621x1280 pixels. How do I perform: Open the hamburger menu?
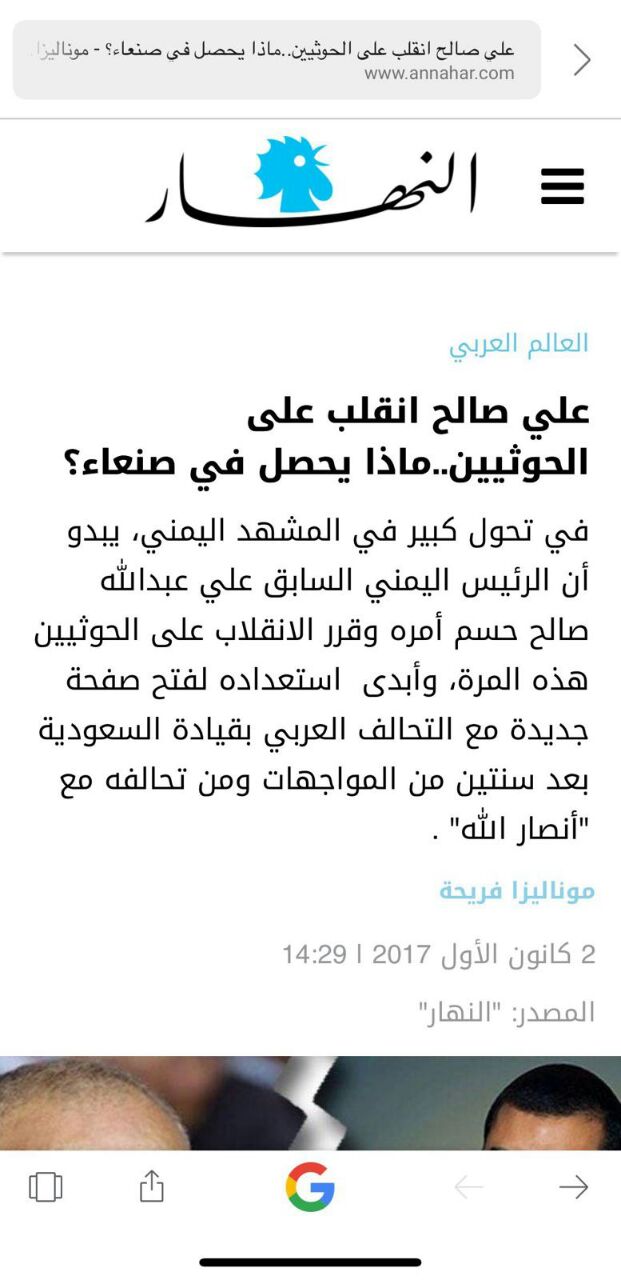click(562, 186)
